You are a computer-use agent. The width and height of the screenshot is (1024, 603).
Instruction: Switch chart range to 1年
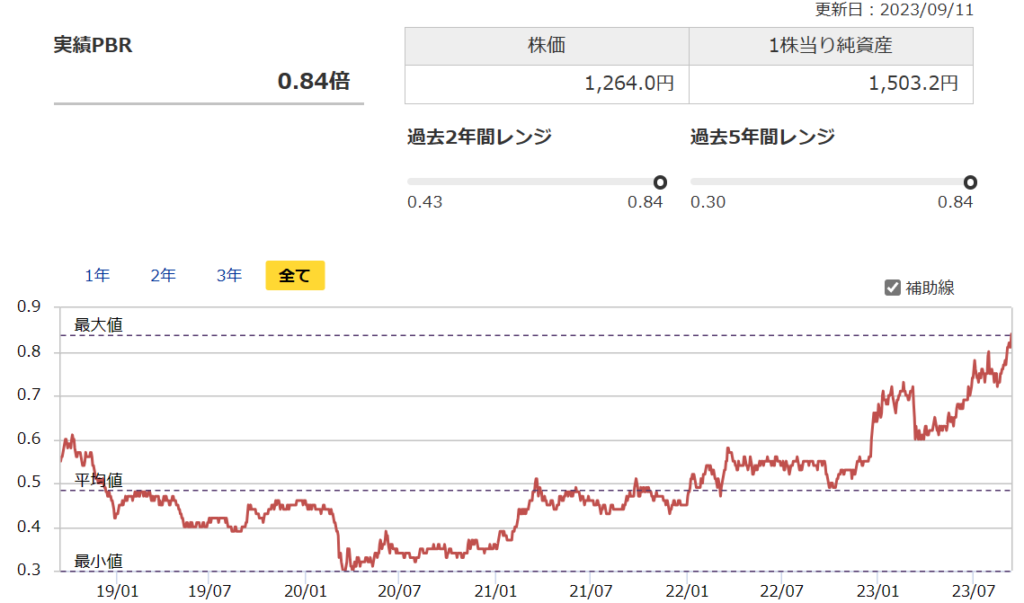point(97,275)
